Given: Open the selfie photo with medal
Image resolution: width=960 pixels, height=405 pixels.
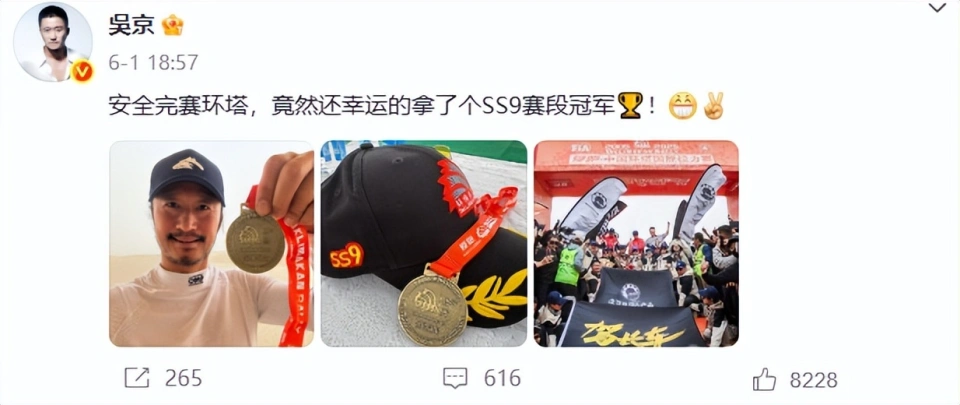Looking at the screenshot, I should point(211,243).
